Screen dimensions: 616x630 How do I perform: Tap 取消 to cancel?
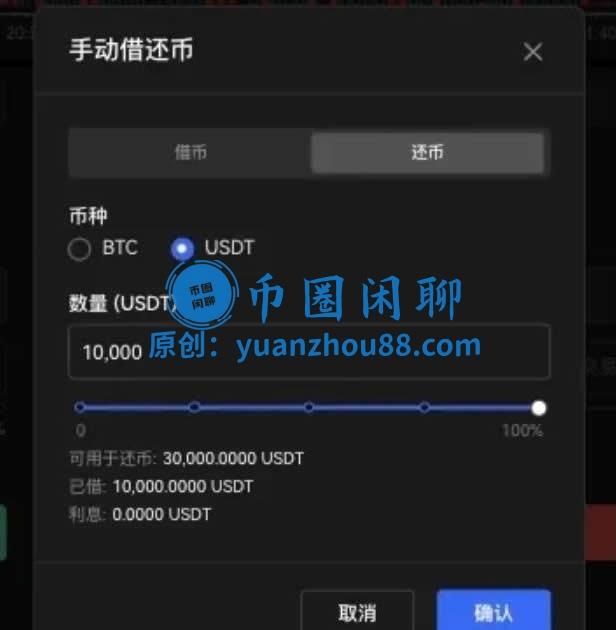pos(357,612)
